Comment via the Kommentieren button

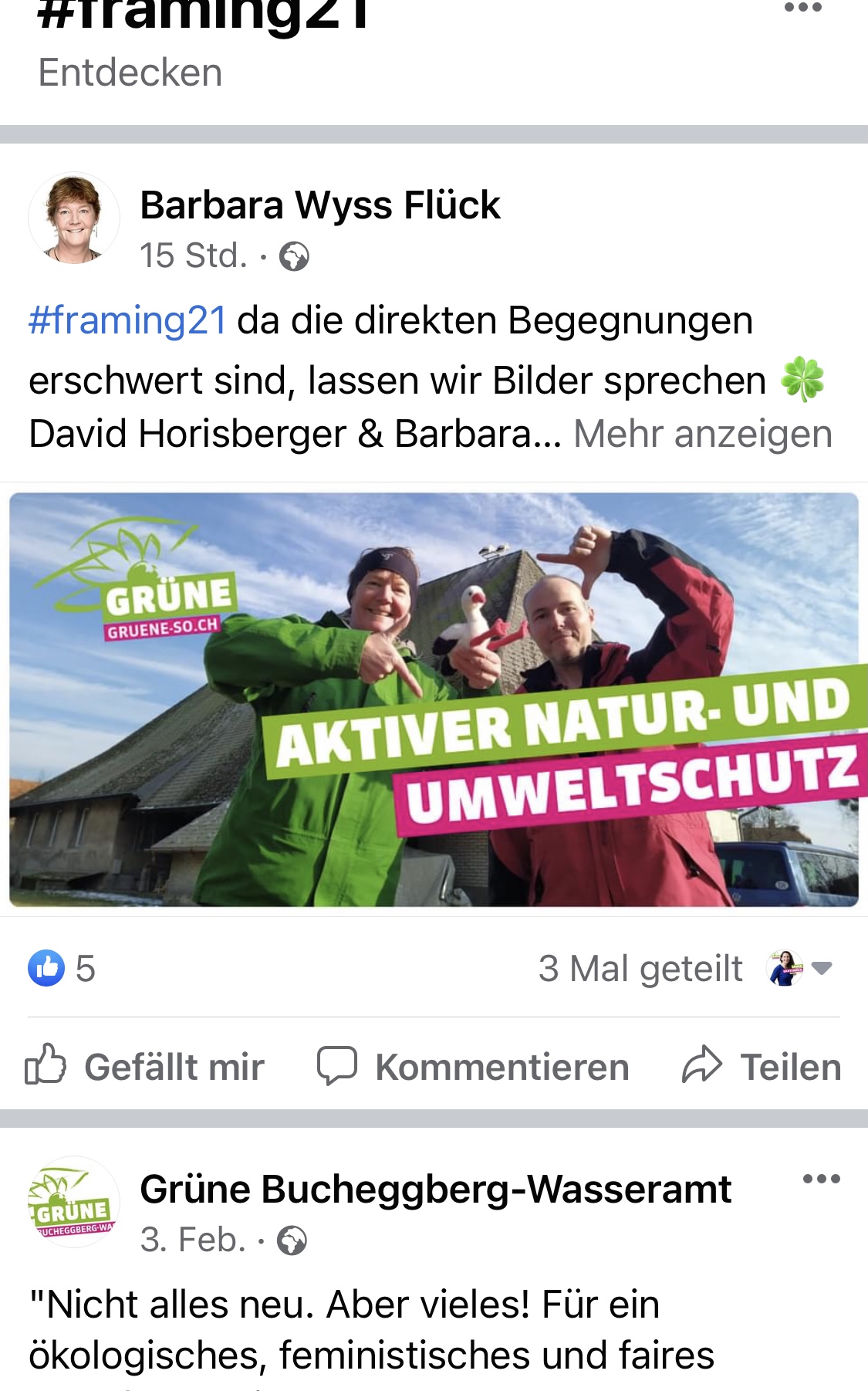pyautogui.click(x=474, y=1067)
